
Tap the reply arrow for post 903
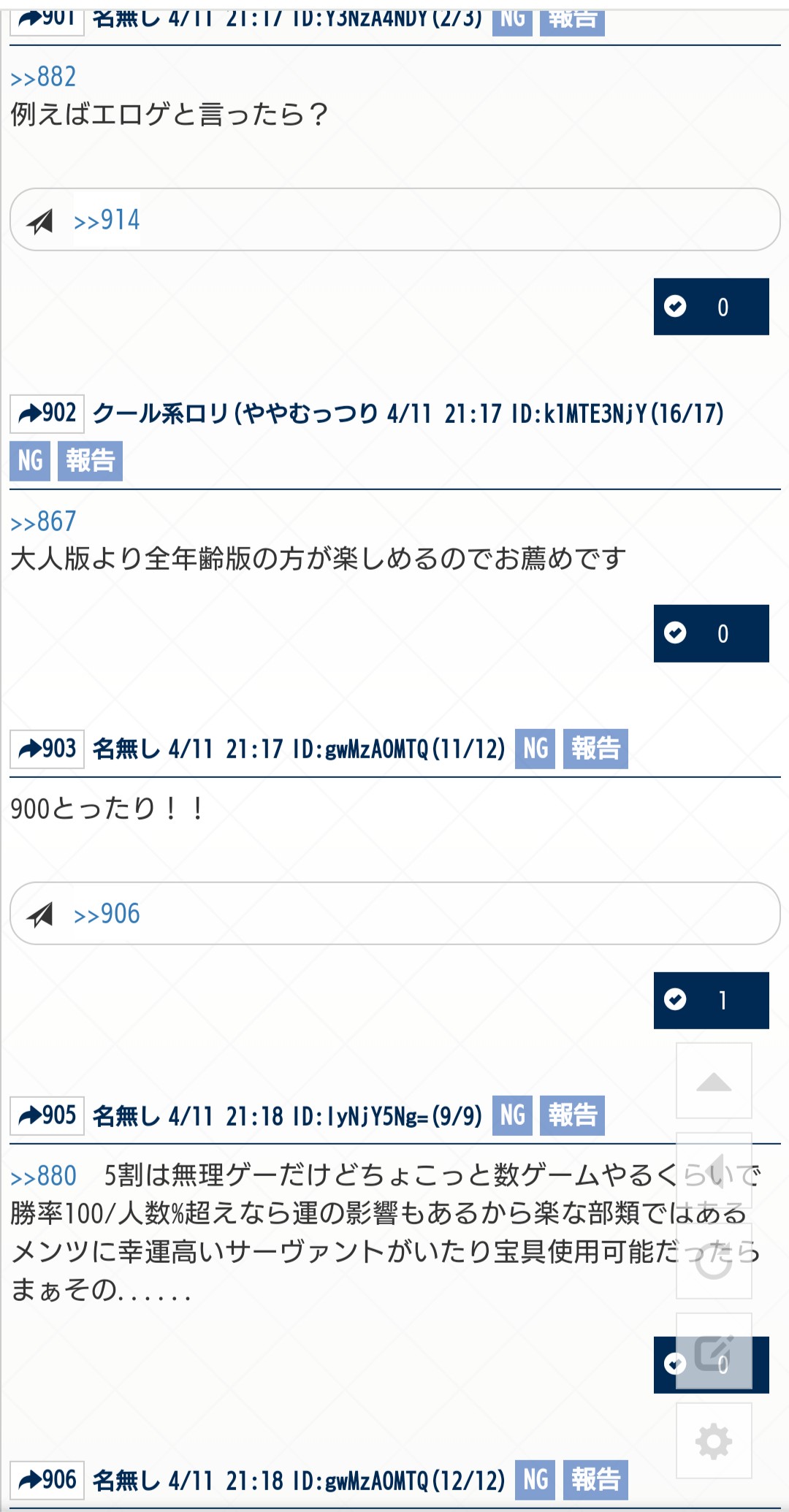[47, 749]
